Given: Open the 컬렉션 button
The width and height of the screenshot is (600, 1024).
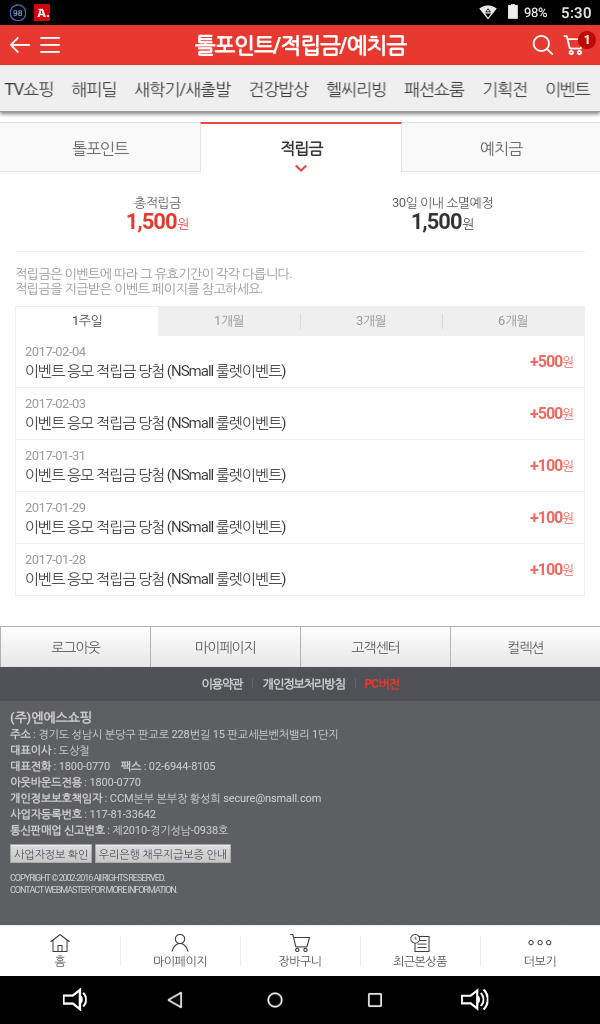Looking at the screenshot, I should click(526, 647).
